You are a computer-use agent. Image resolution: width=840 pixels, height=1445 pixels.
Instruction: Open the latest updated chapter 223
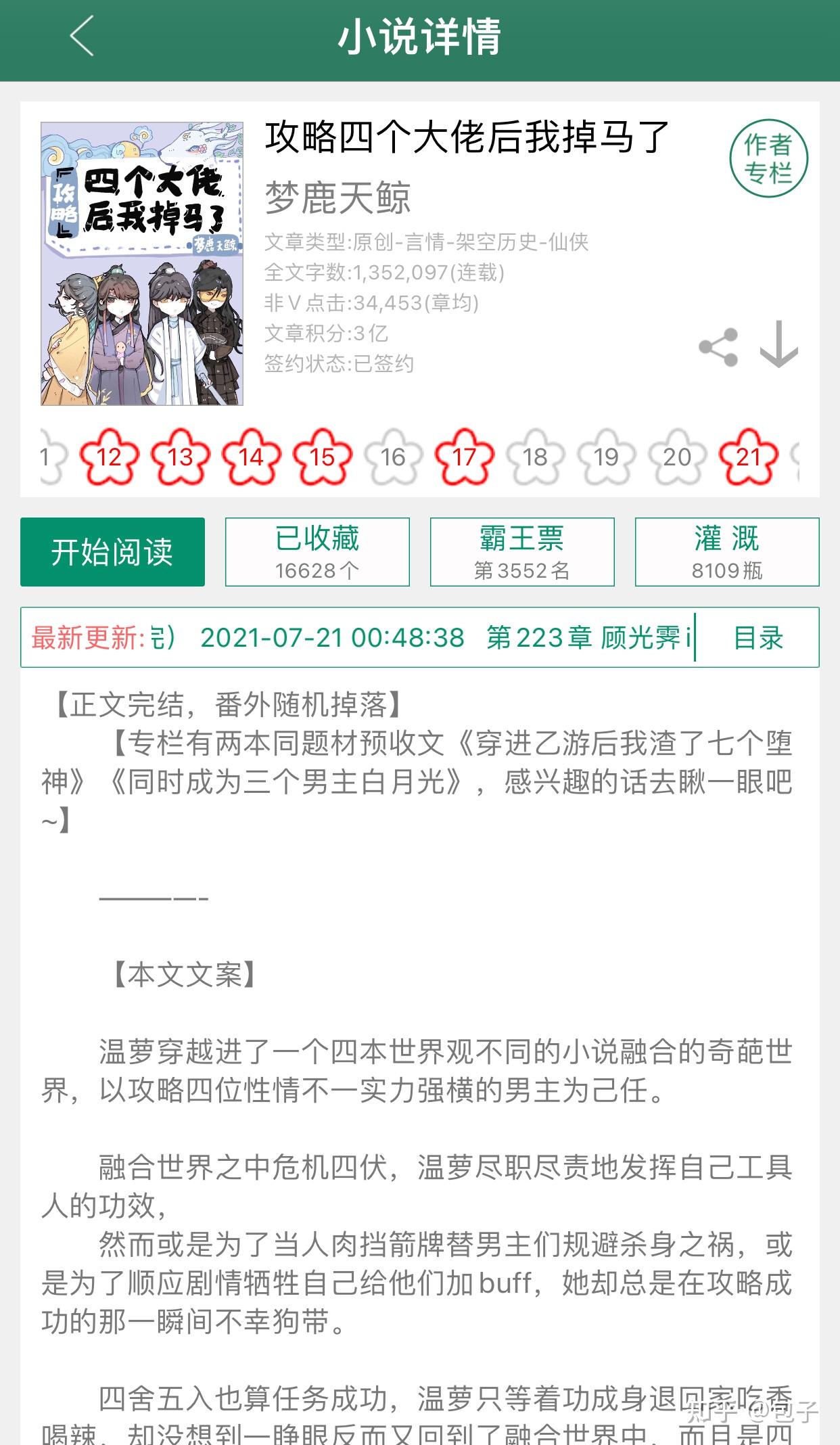pos(588,637)
